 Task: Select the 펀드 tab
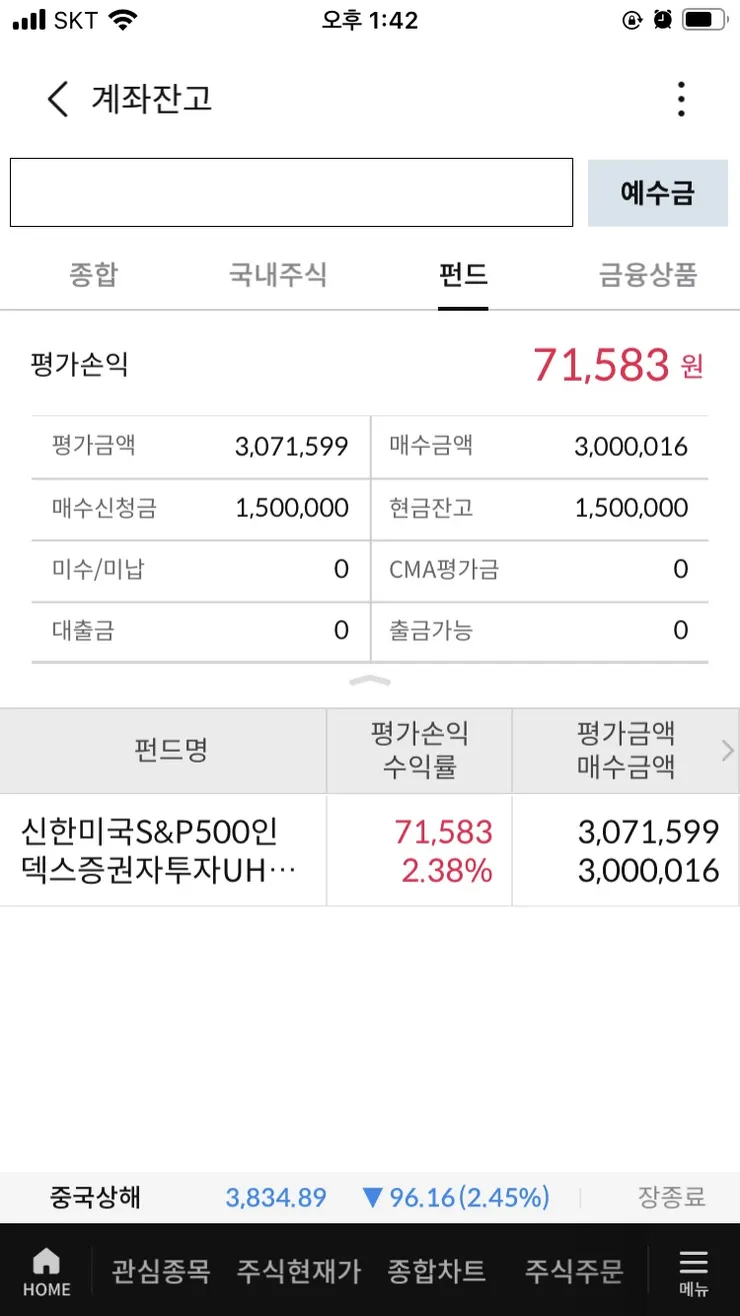pos(463,274)
